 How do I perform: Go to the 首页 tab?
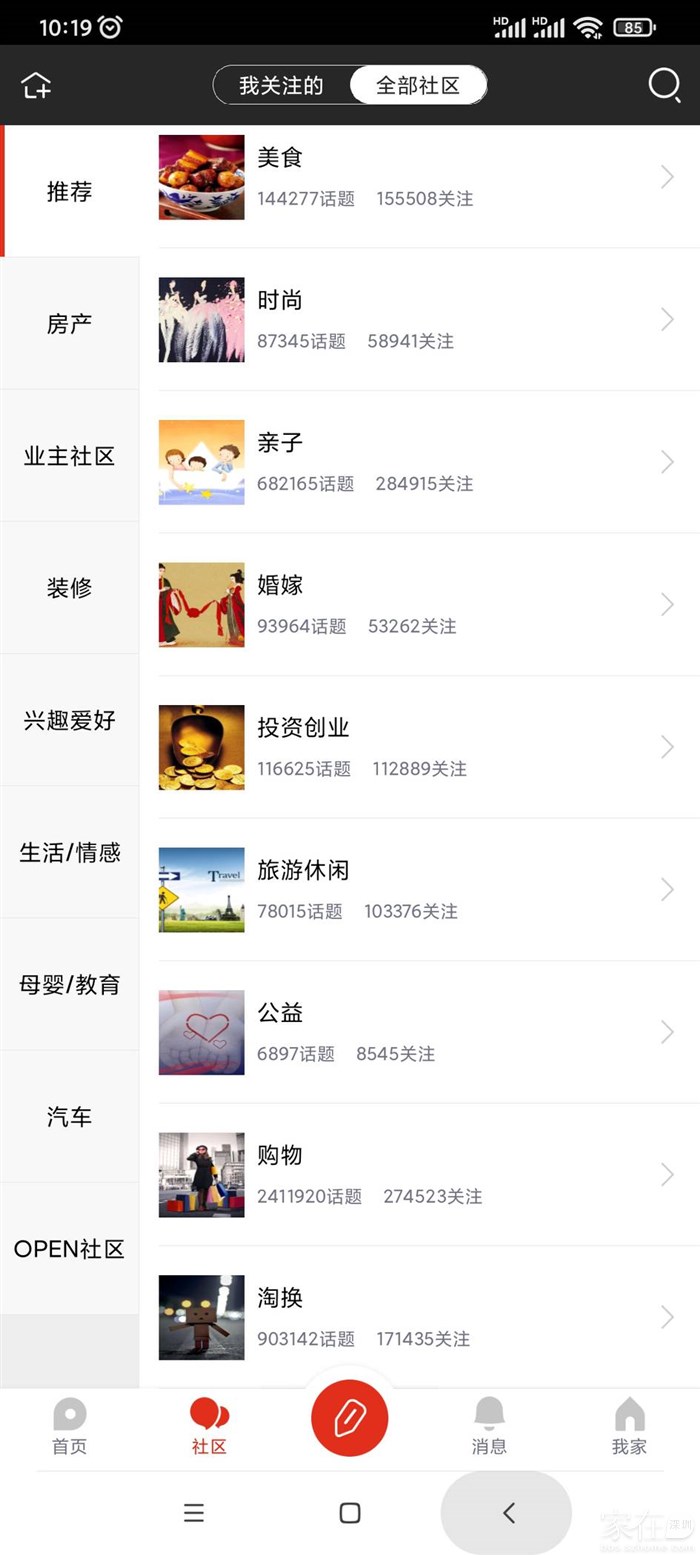pos(69,1426)
